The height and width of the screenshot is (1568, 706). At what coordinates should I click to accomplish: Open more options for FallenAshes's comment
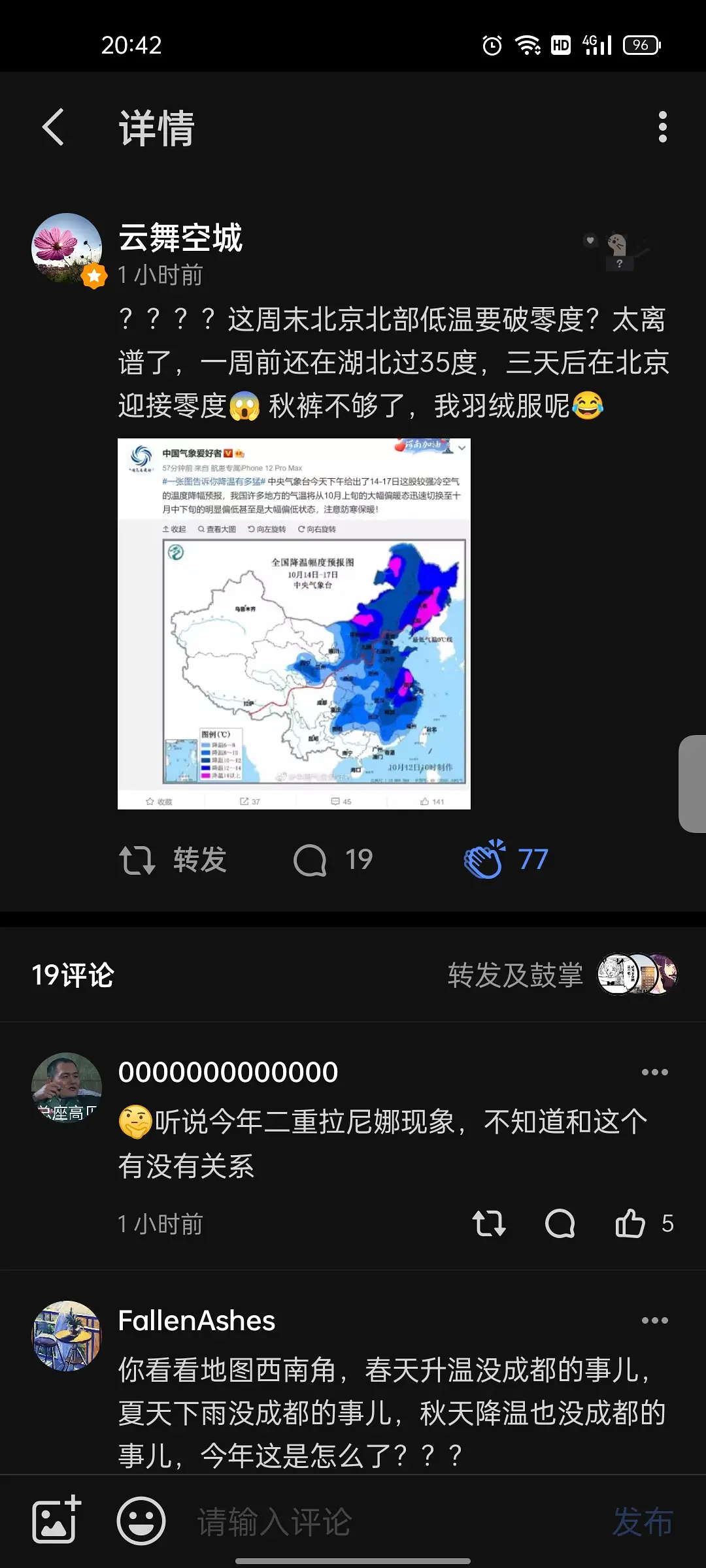[x=654, y=1320]
